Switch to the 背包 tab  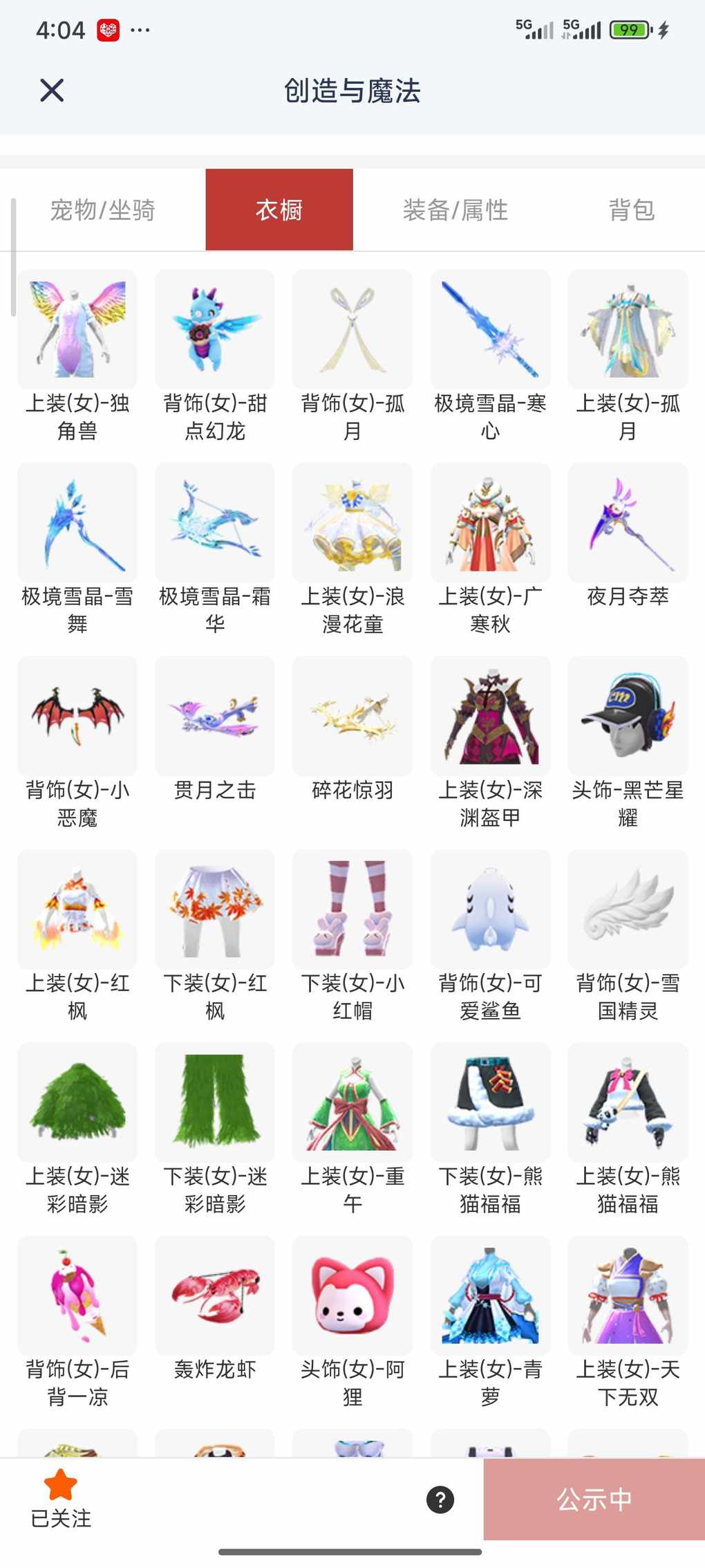(x=631, y=210)
